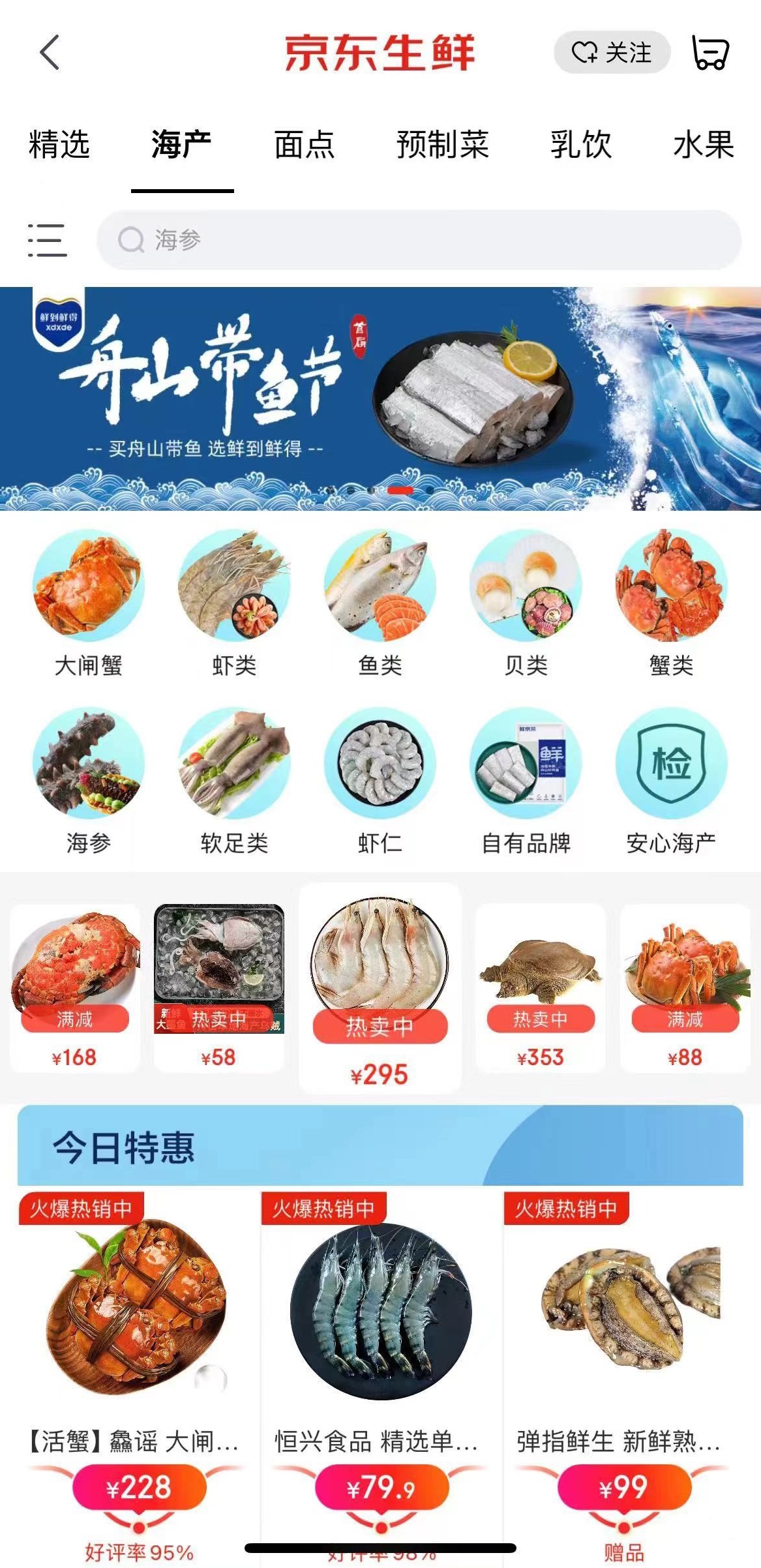Image resolution: width=761 pixels, height=1568 pixels.
Task: View the 软足类 category
Action: (x=233, y=781)
